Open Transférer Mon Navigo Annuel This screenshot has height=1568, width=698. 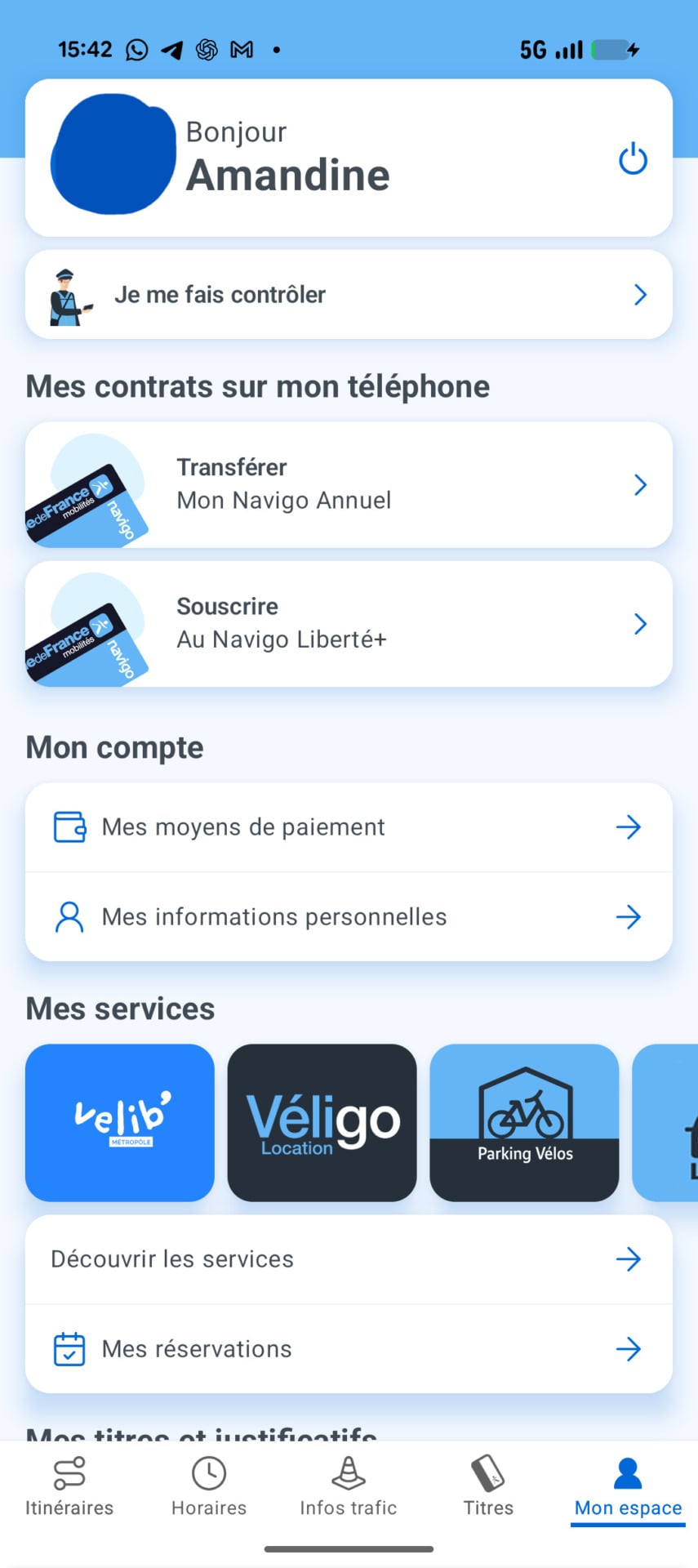(349, 484)
